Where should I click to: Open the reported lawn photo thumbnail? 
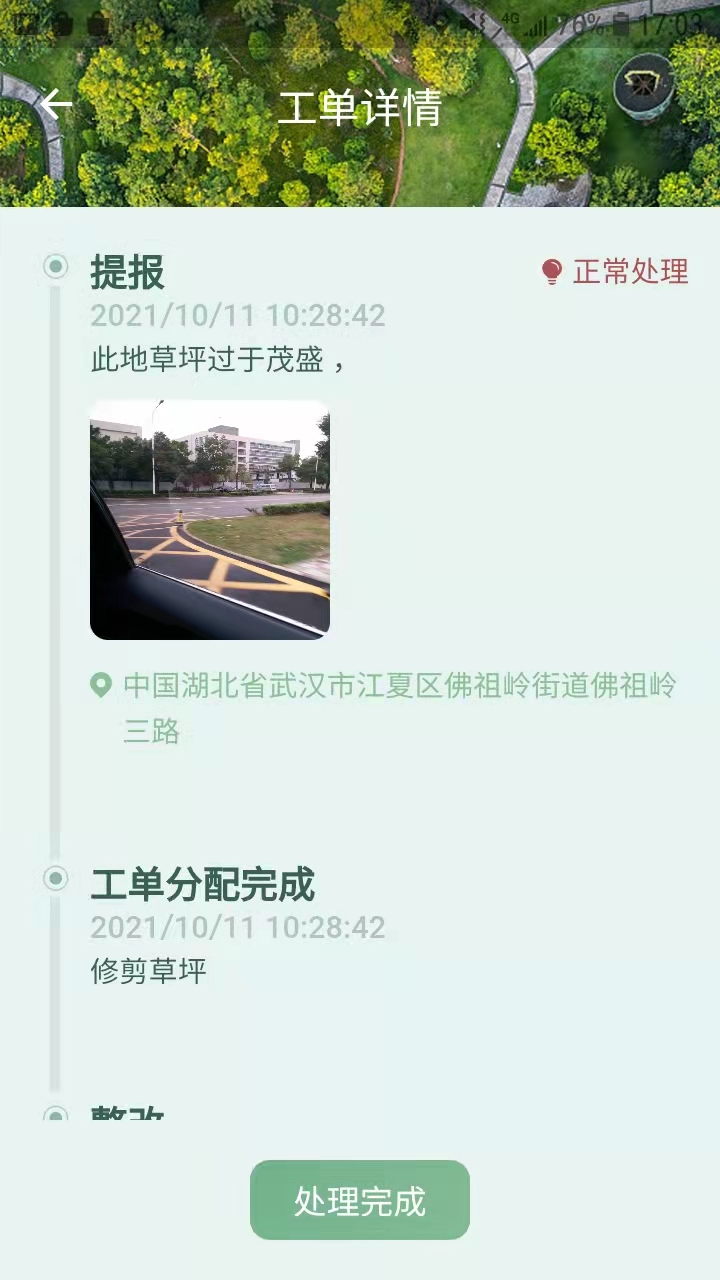point(210,520)
